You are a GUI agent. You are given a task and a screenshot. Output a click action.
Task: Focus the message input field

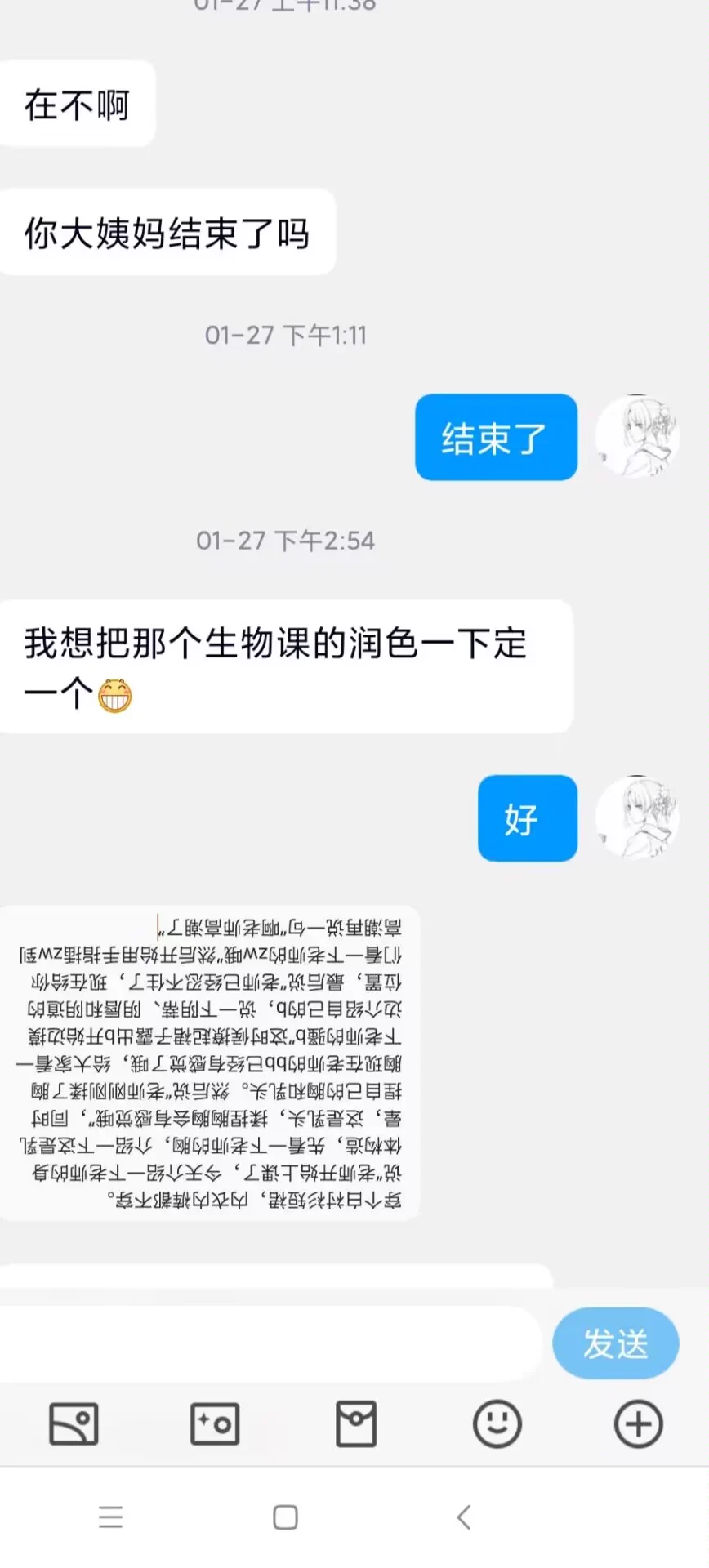point(270,1343)
